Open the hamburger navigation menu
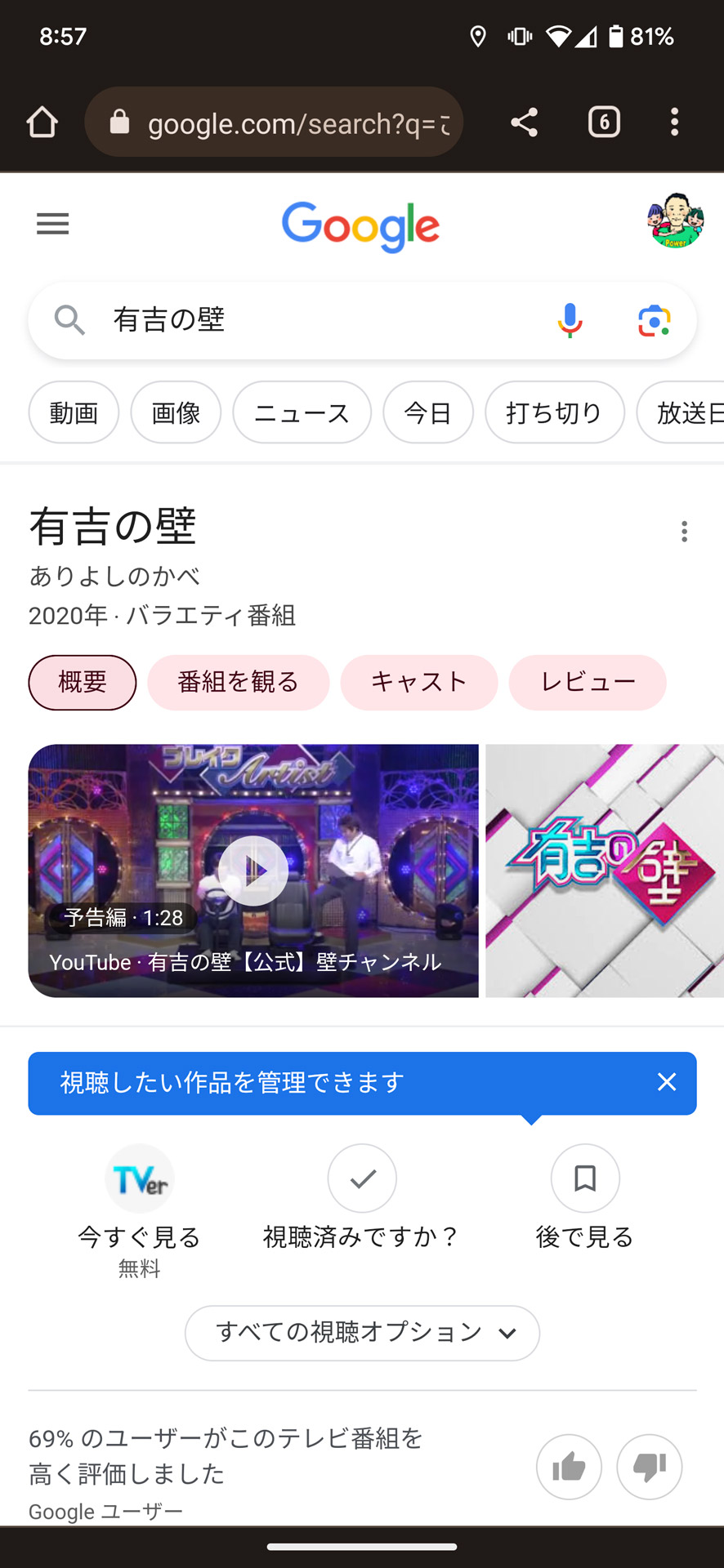The image size is (724, 1568). coord(52,224)
